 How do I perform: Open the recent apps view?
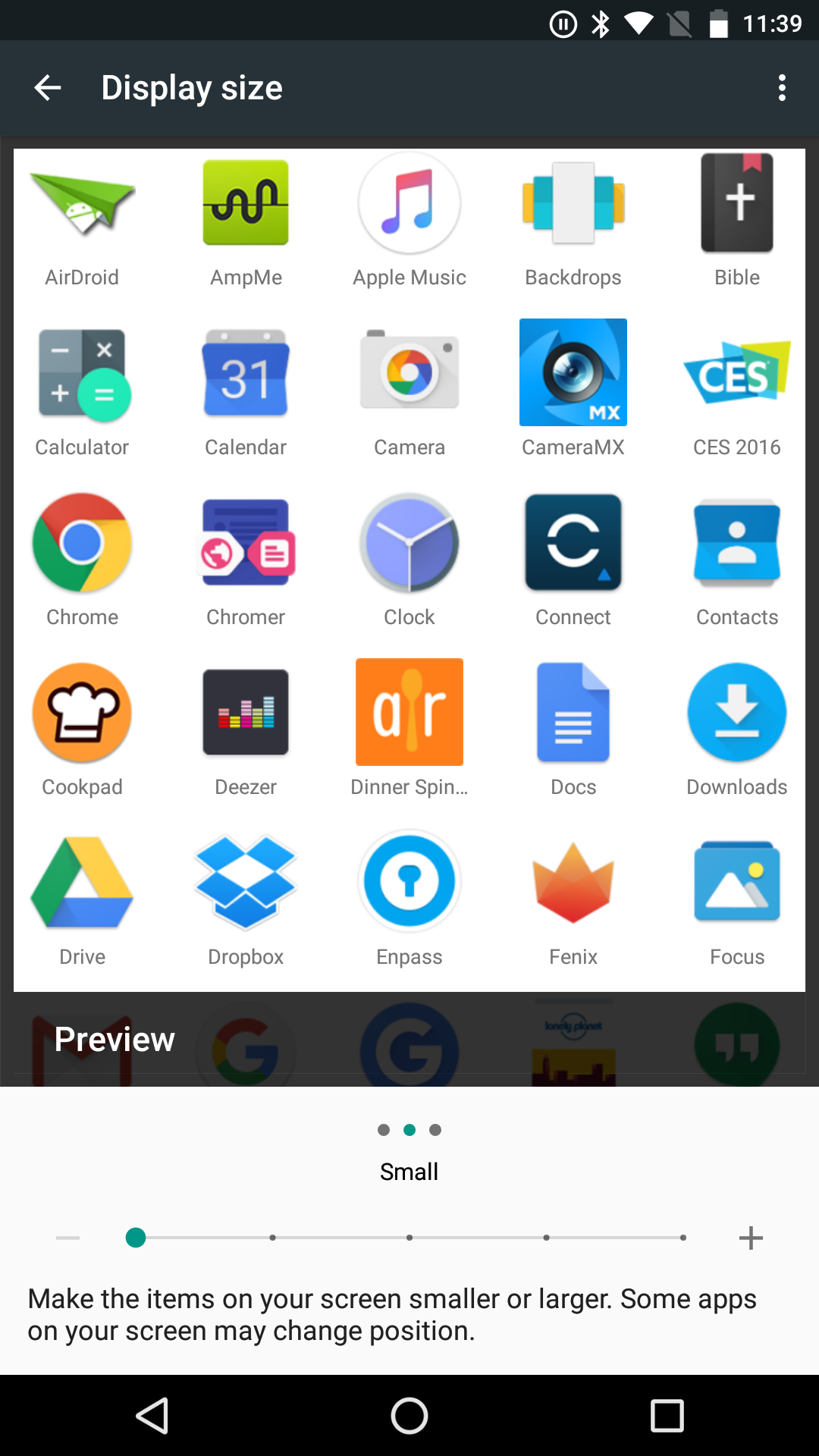pos(667,1416)
